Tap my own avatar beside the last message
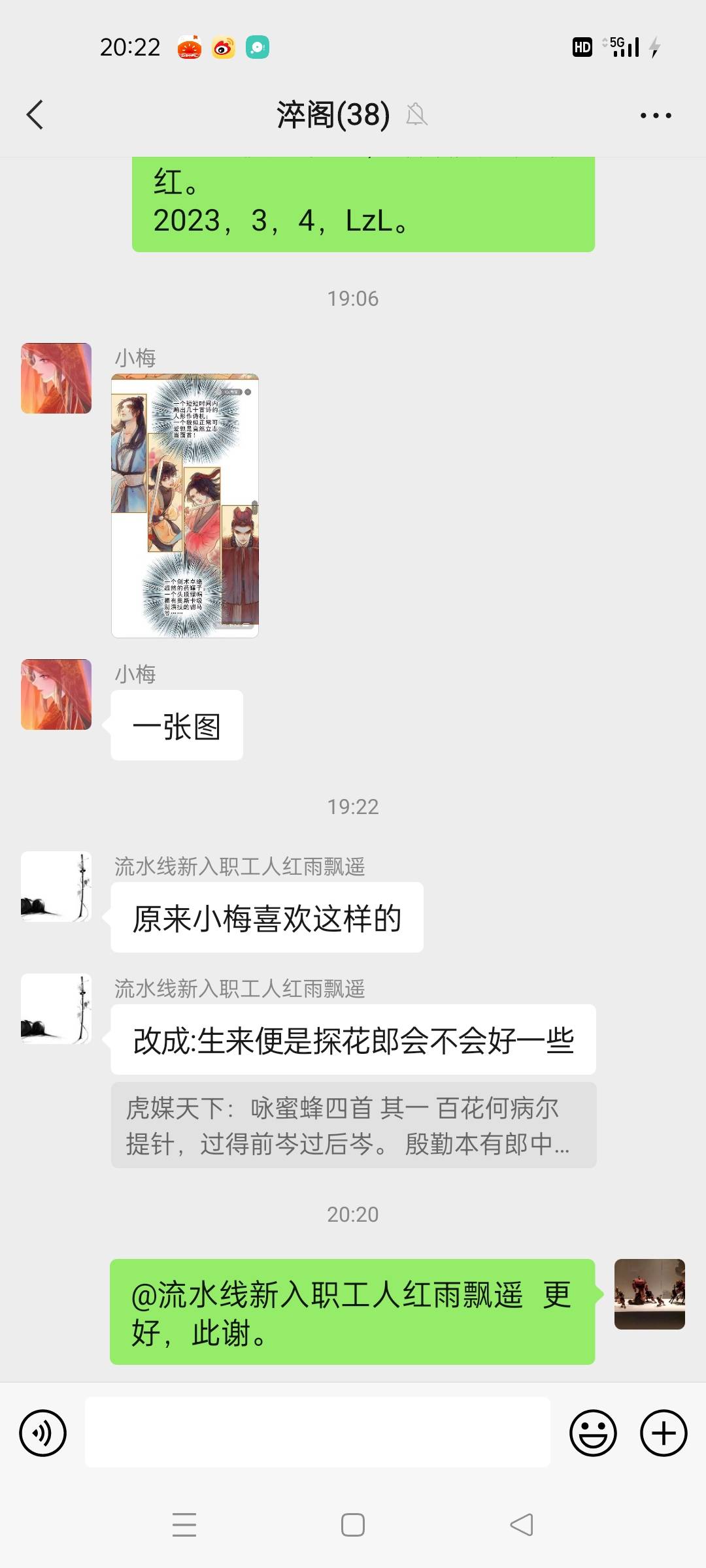The height and width of the screenshot is (1568, 706). [649, 1294]
